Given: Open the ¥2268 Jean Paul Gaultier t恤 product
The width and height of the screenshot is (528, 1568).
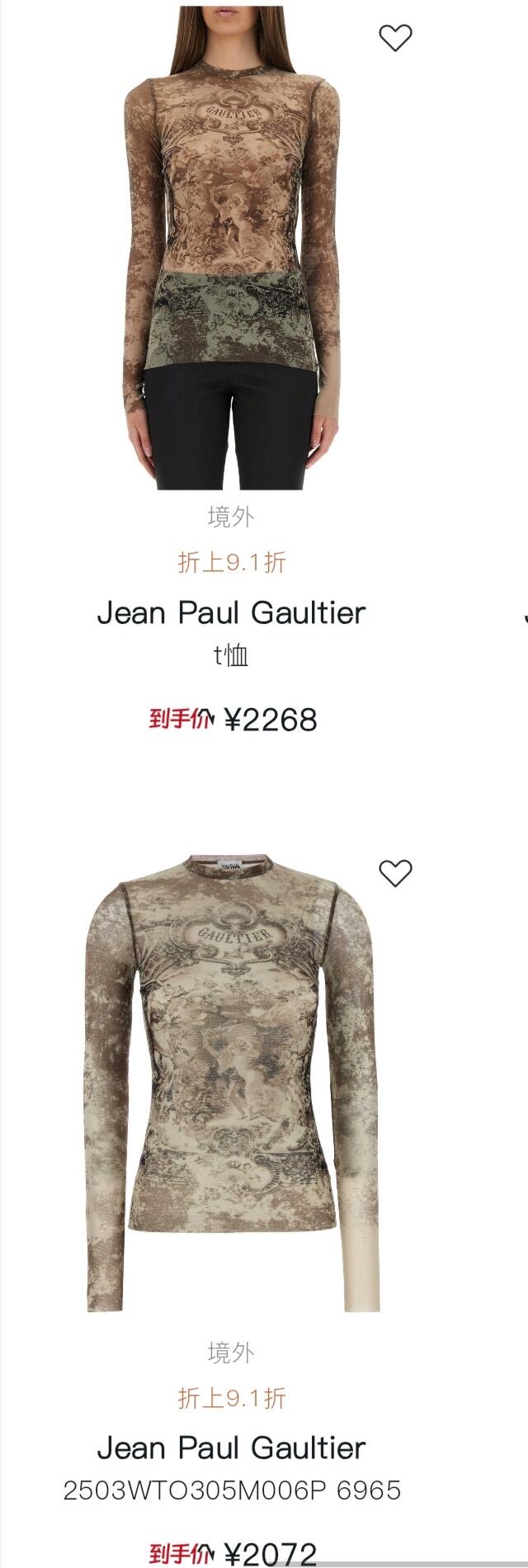Looking at the screenshot, I should pos(231,248).
